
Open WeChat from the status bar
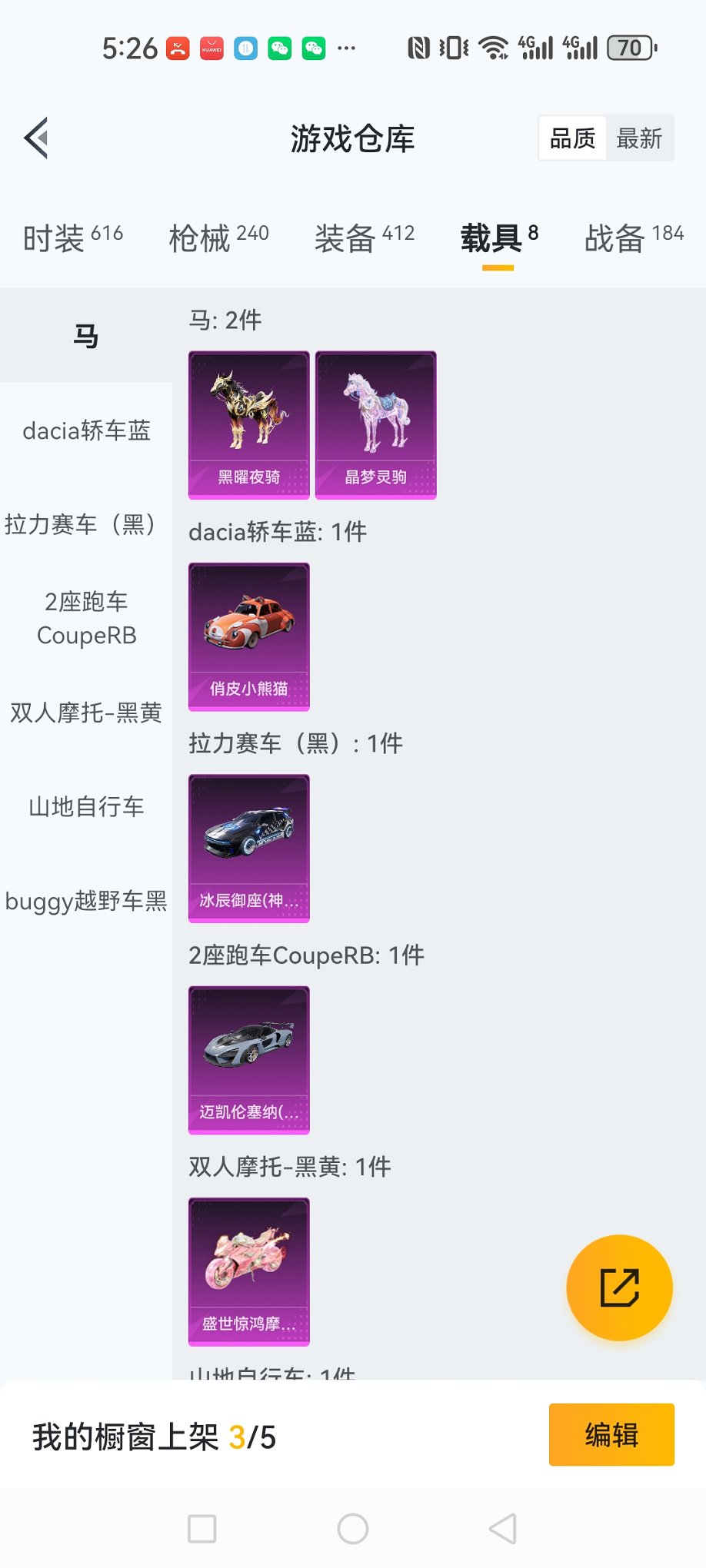click(278, 48)
